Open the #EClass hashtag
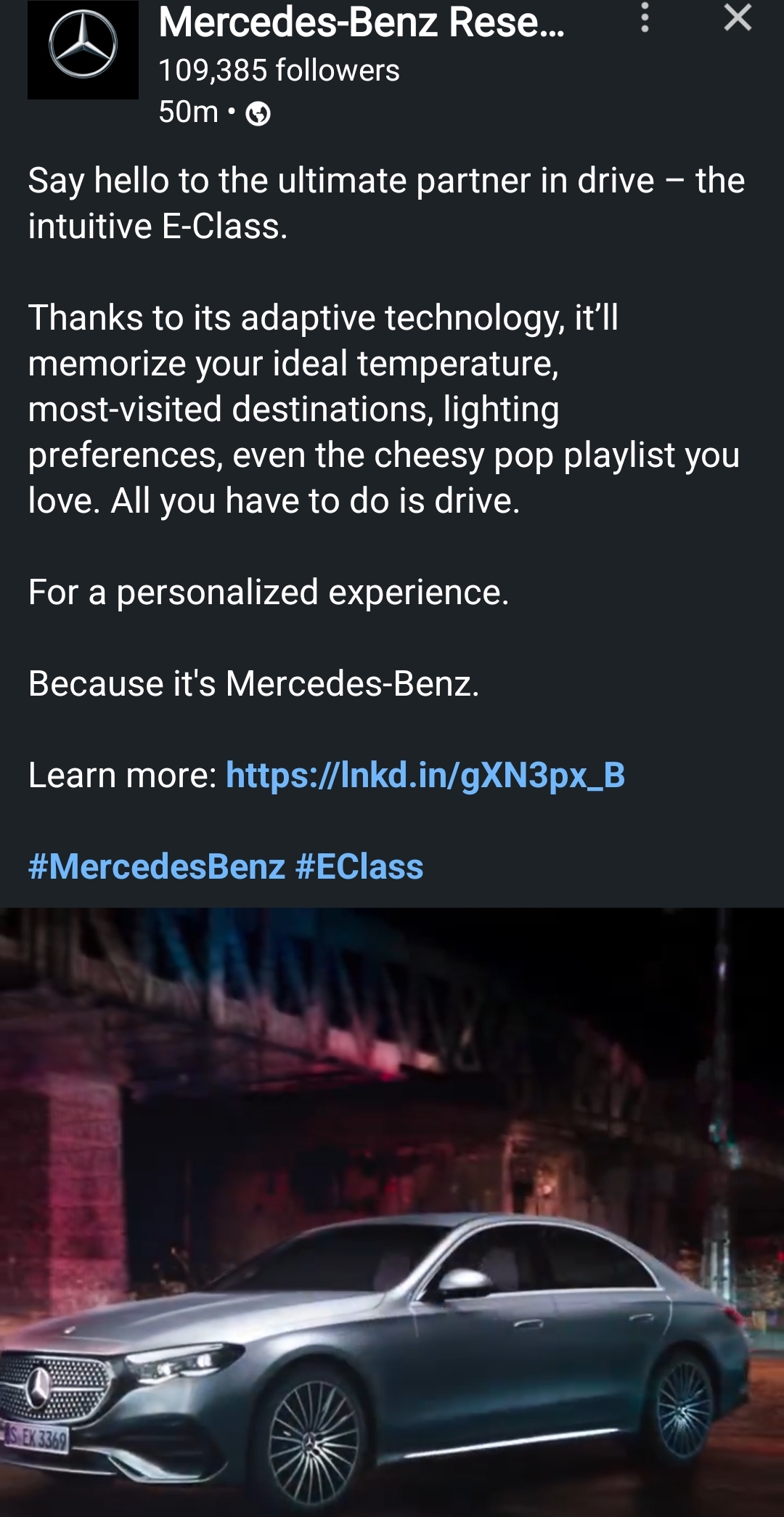This screenshot has height=1517, width=784. point(359,867)
